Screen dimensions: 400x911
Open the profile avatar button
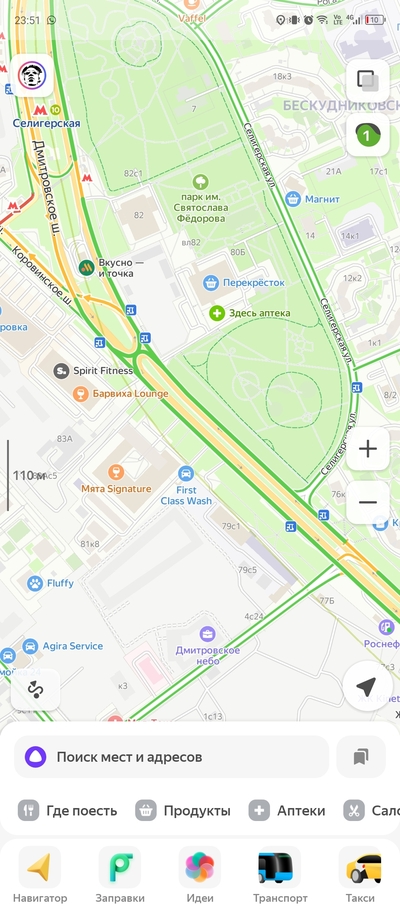point(32,76)
